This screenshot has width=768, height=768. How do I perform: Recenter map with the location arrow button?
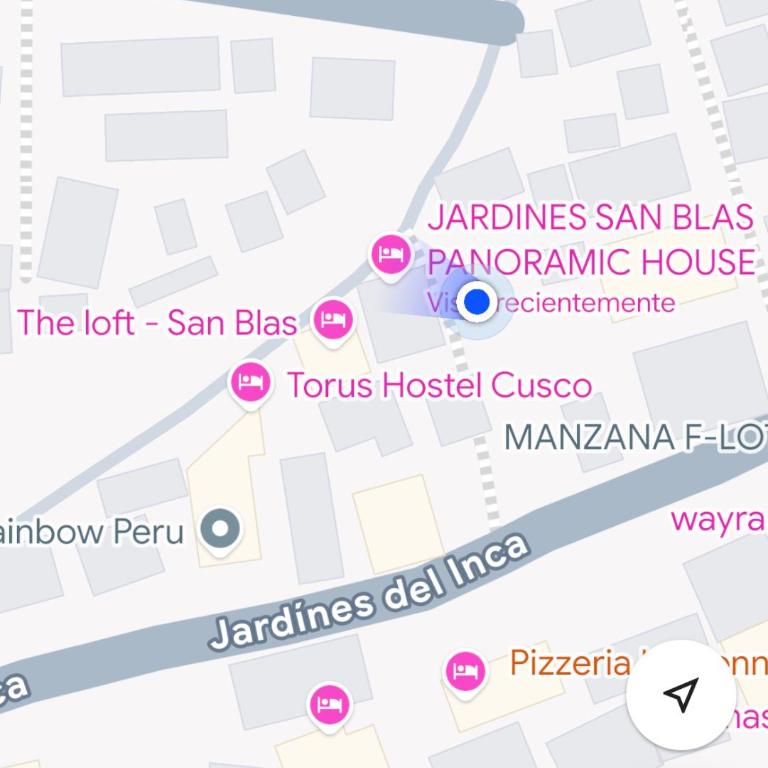pos(681,695)
